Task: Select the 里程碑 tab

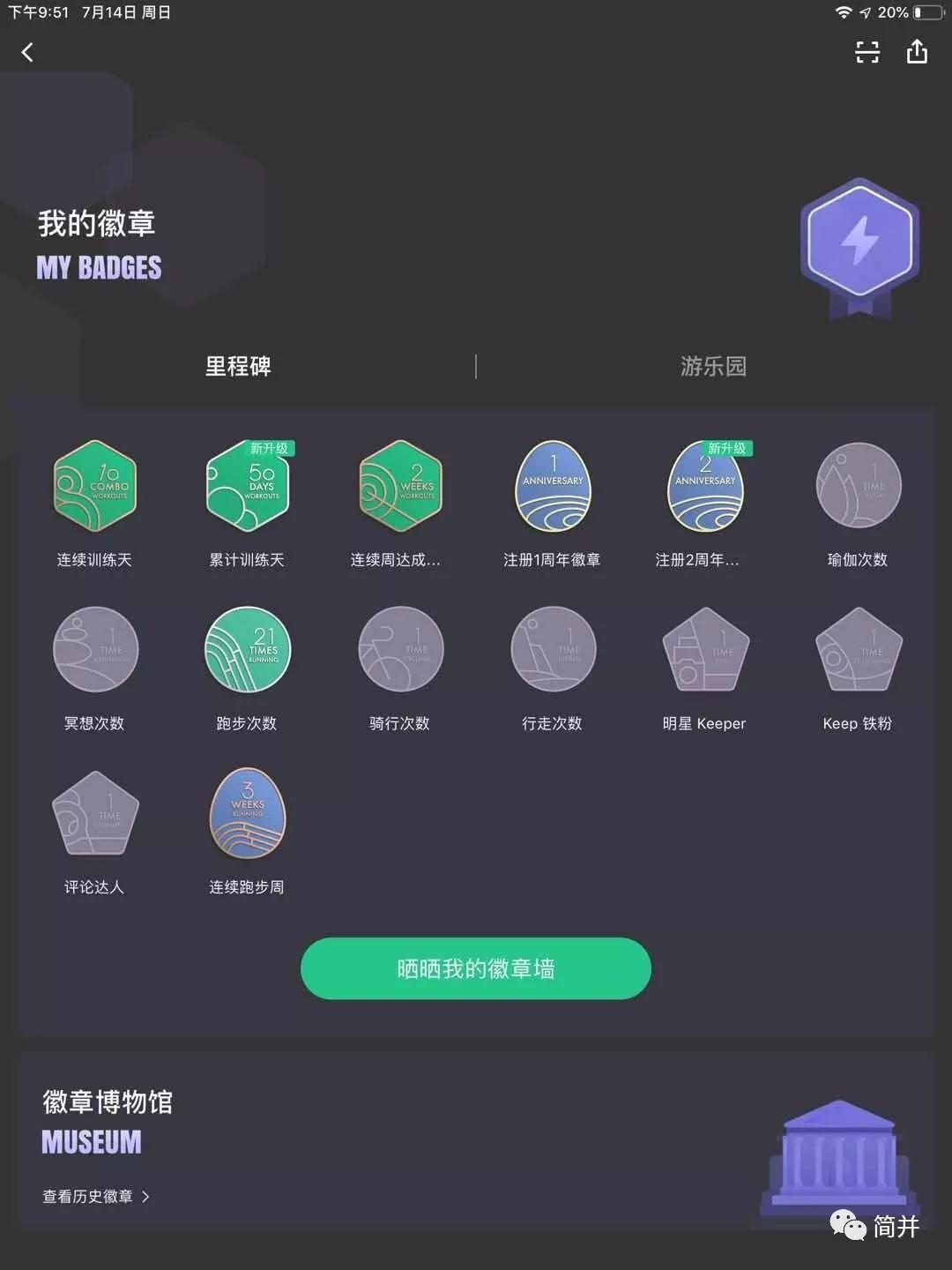Action: click(x=238, y=366)
